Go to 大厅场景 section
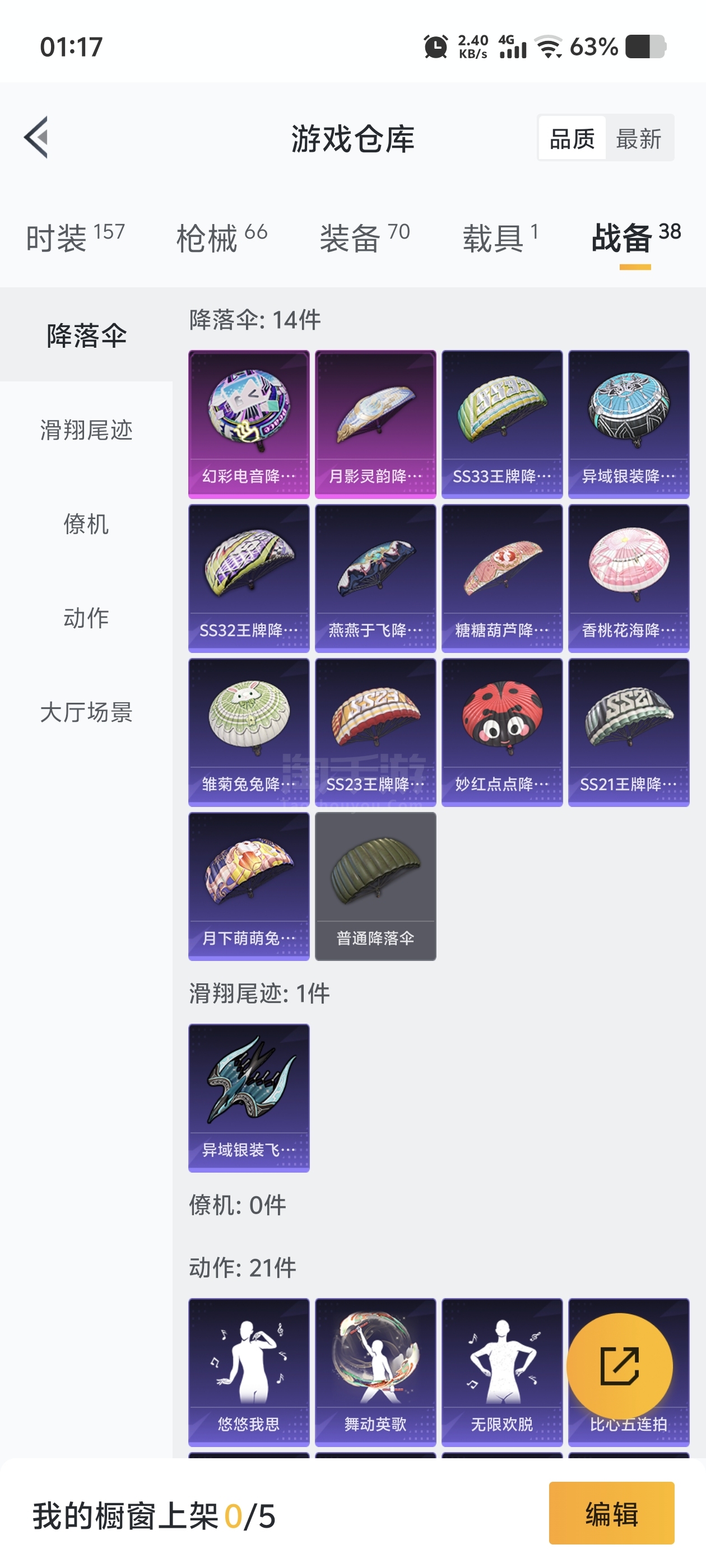 click(86, 712)
